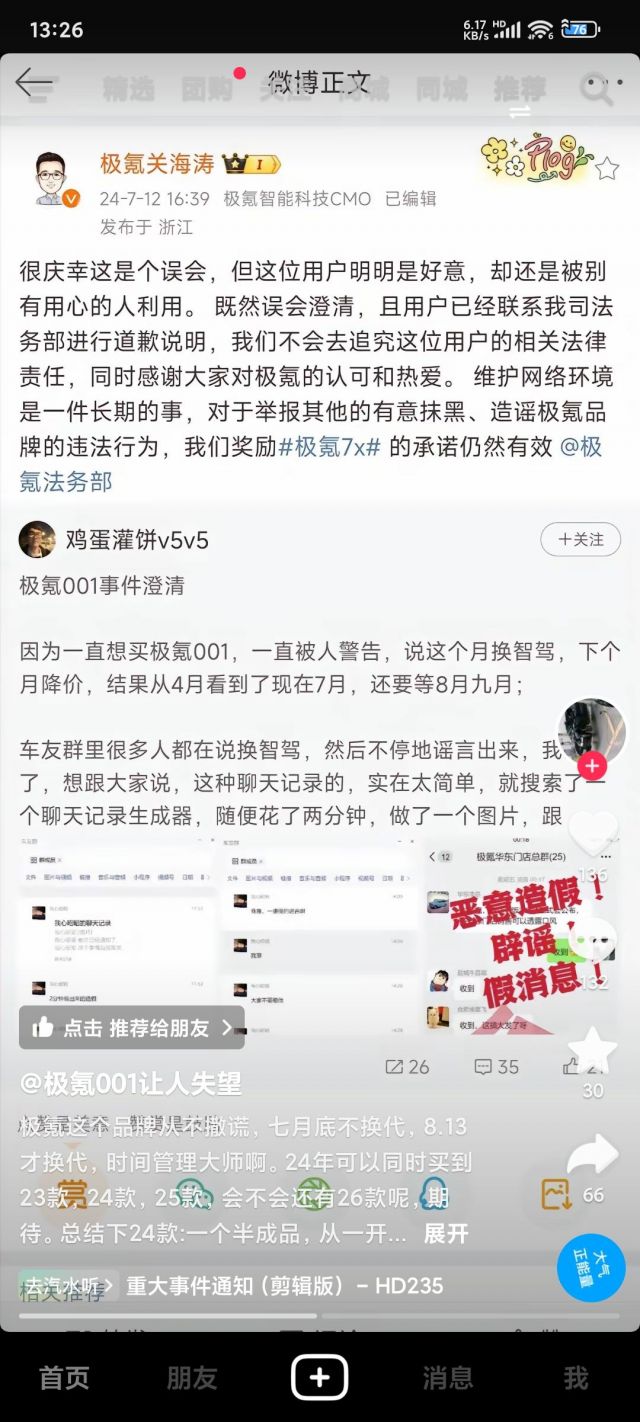Create a new post with the plus button
The image size is (640, 1422).
coord(320,1378)
